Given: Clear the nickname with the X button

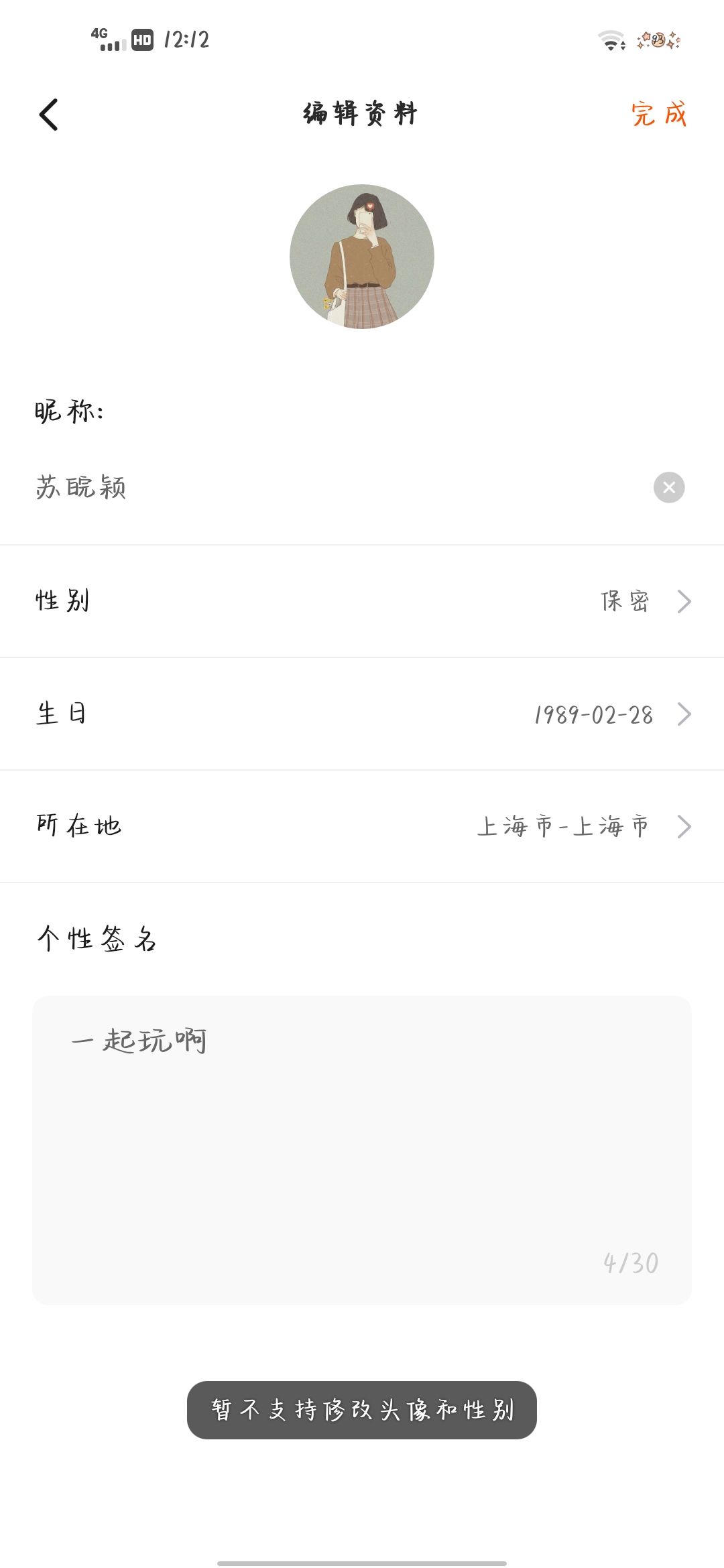Looking at the screenshot, I should click(669, 487).
